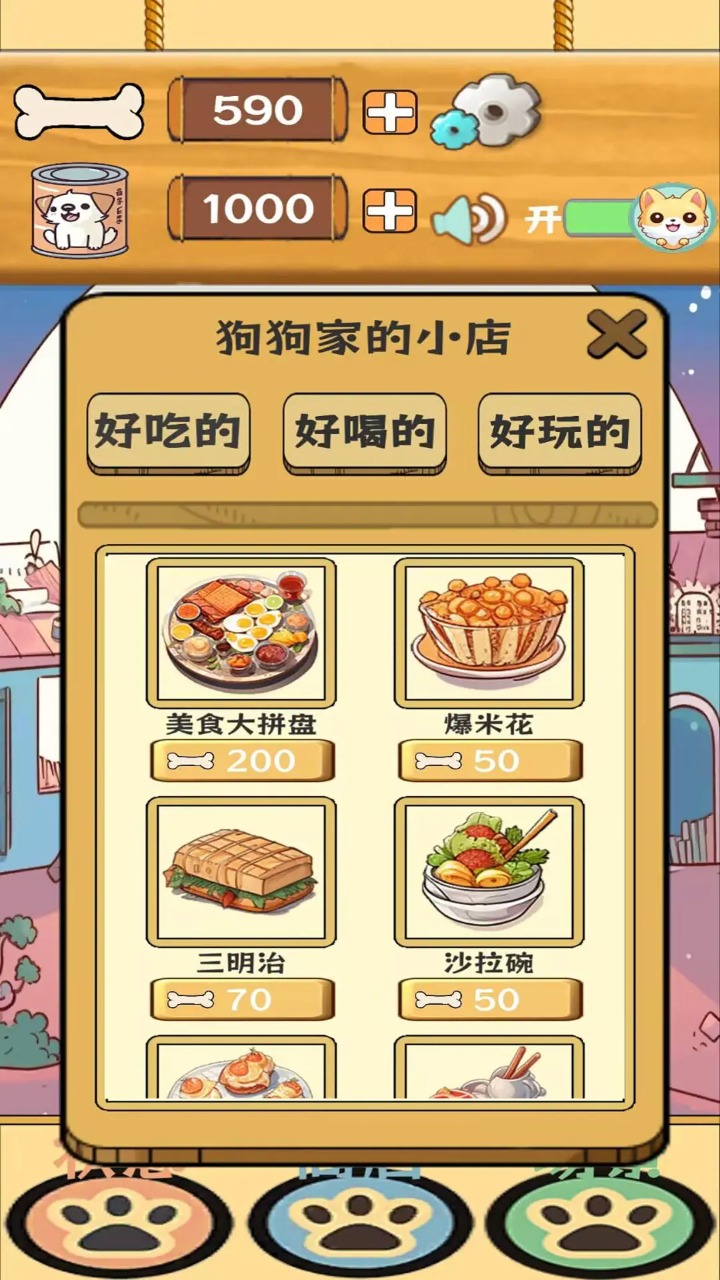Buy 三明治 for 70 bones
Viewport: 720px width, 1280px height.
pyautogui.click(x=241, y=999)
